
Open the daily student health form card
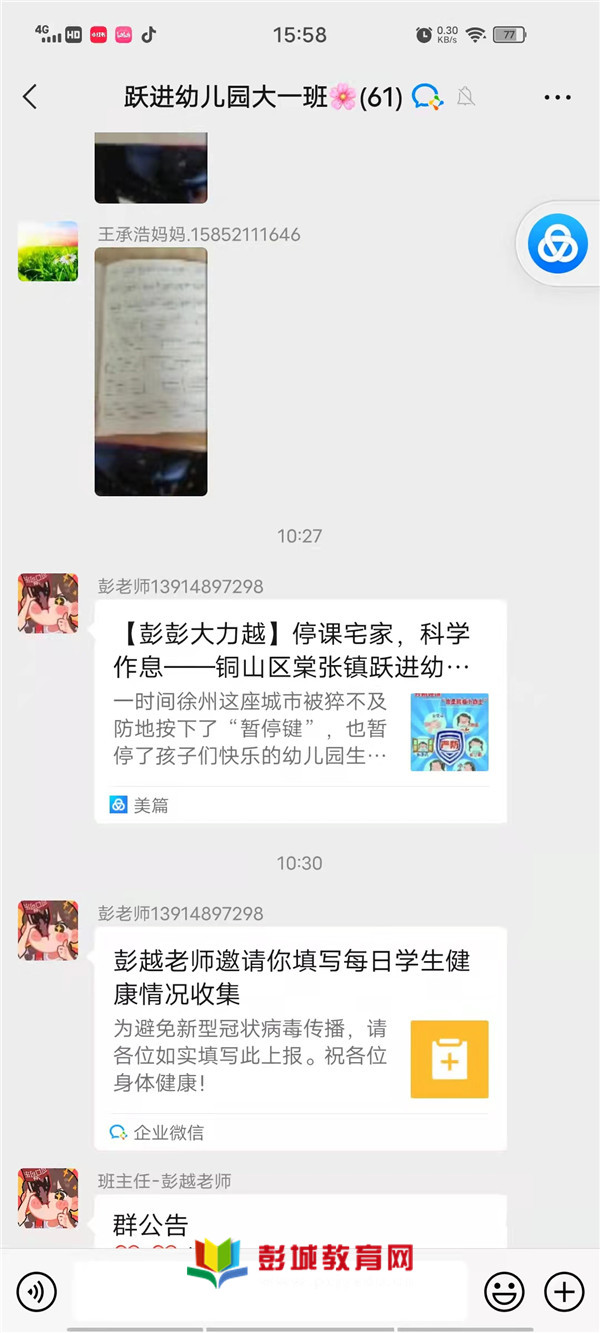click(300, 1038)
